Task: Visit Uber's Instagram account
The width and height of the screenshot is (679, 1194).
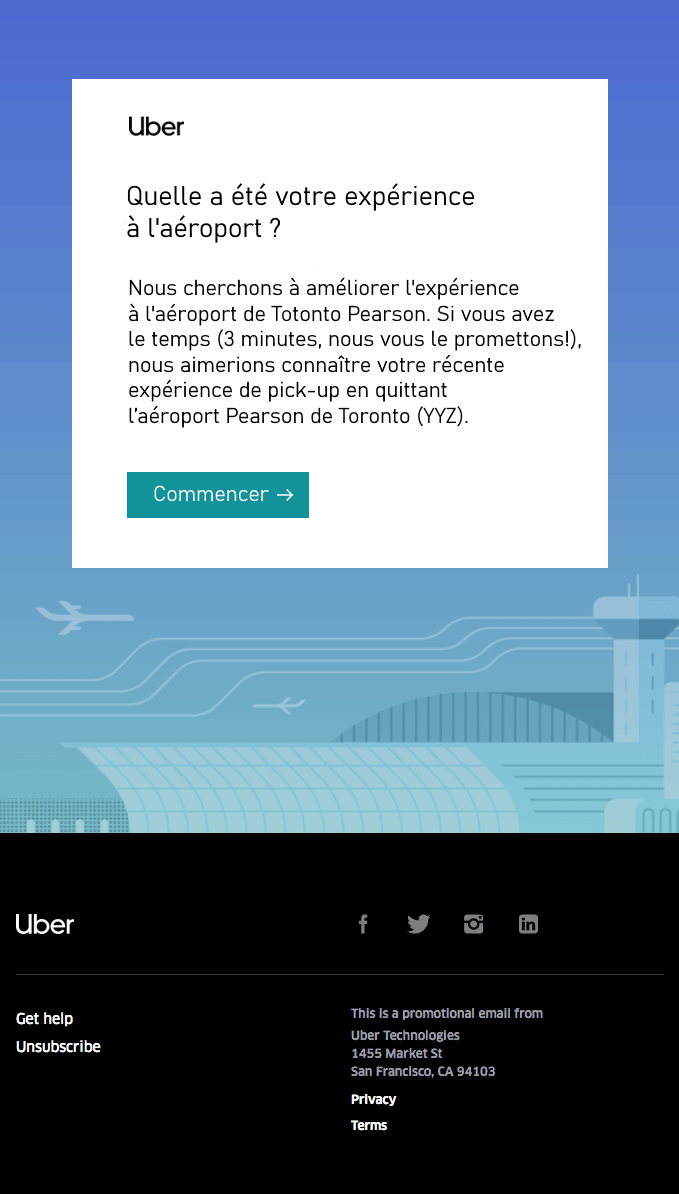Action: (473, 924)
